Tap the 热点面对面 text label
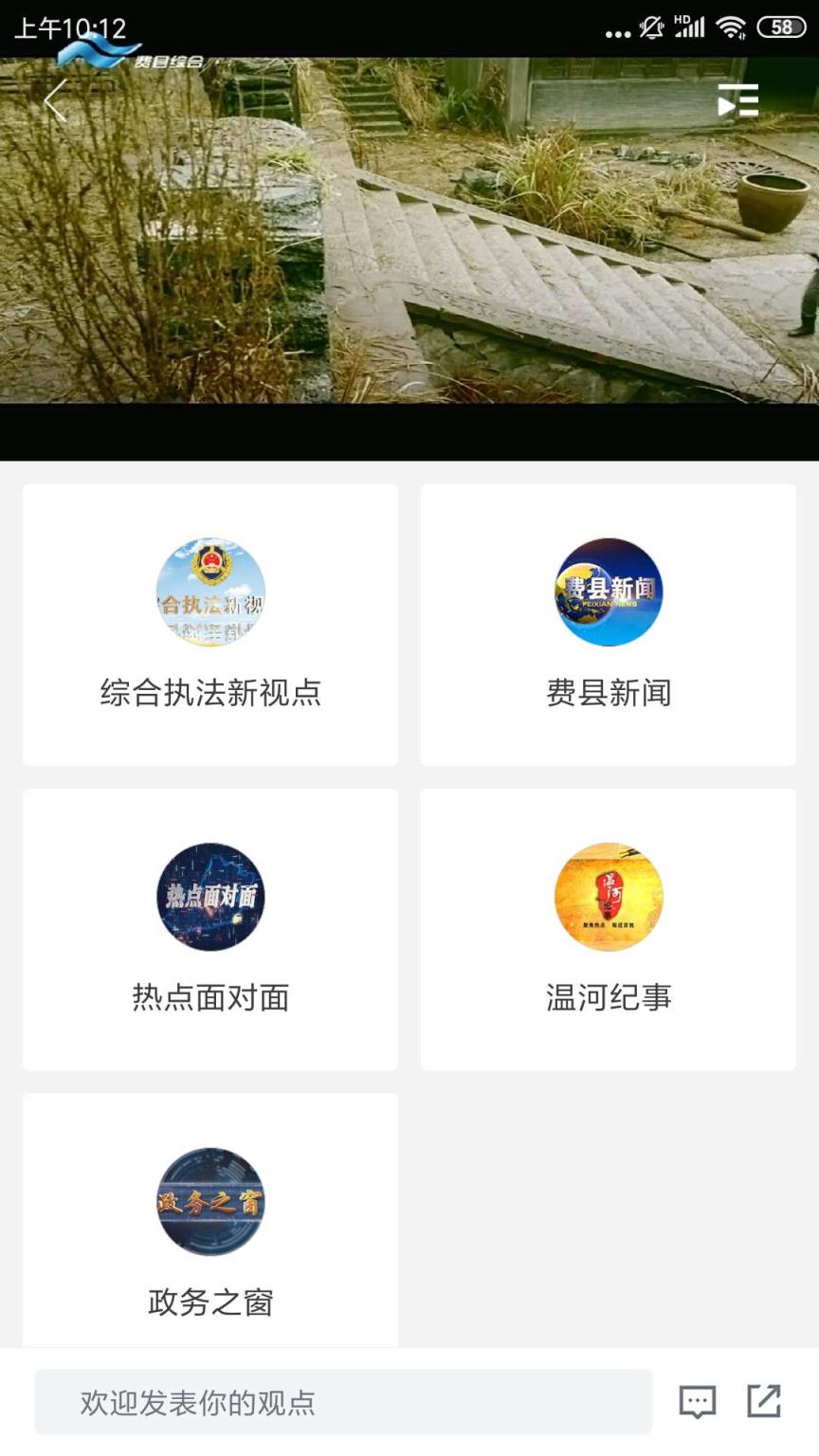This screenshot has height=1456, width=819. tap(210, 996)
